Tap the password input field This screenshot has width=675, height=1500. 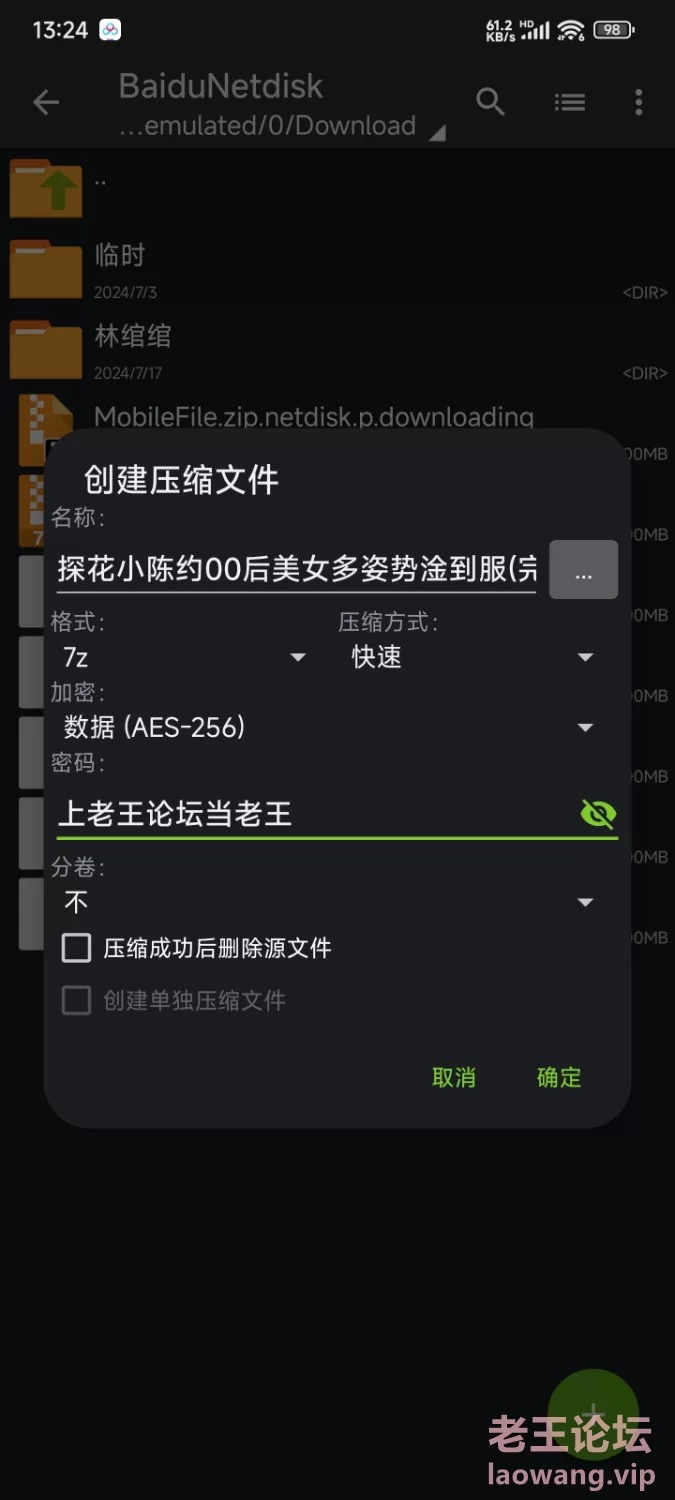point(314,813)
